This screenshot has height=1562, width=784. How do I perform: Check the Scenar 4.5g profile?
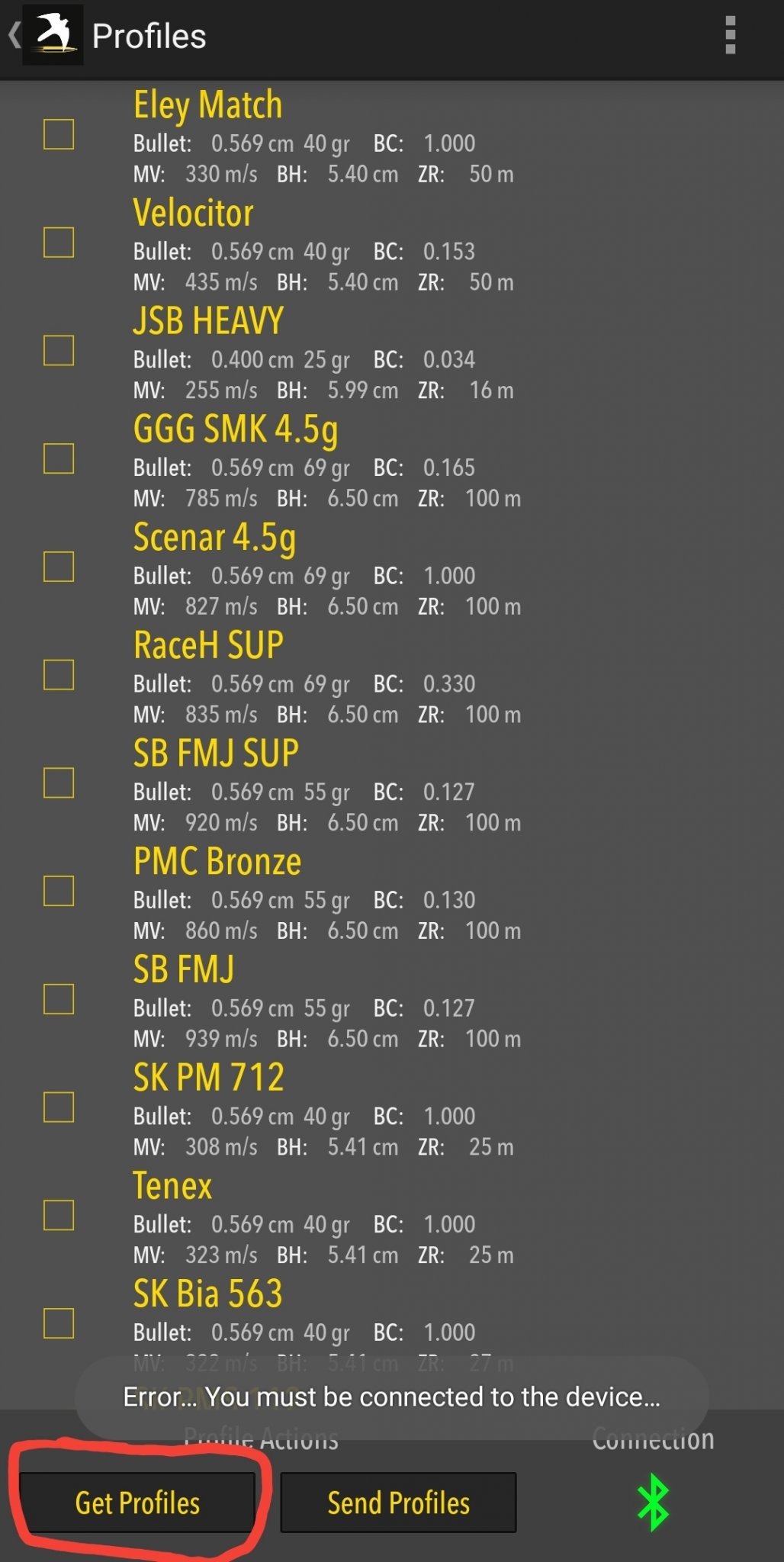(59, 567)
